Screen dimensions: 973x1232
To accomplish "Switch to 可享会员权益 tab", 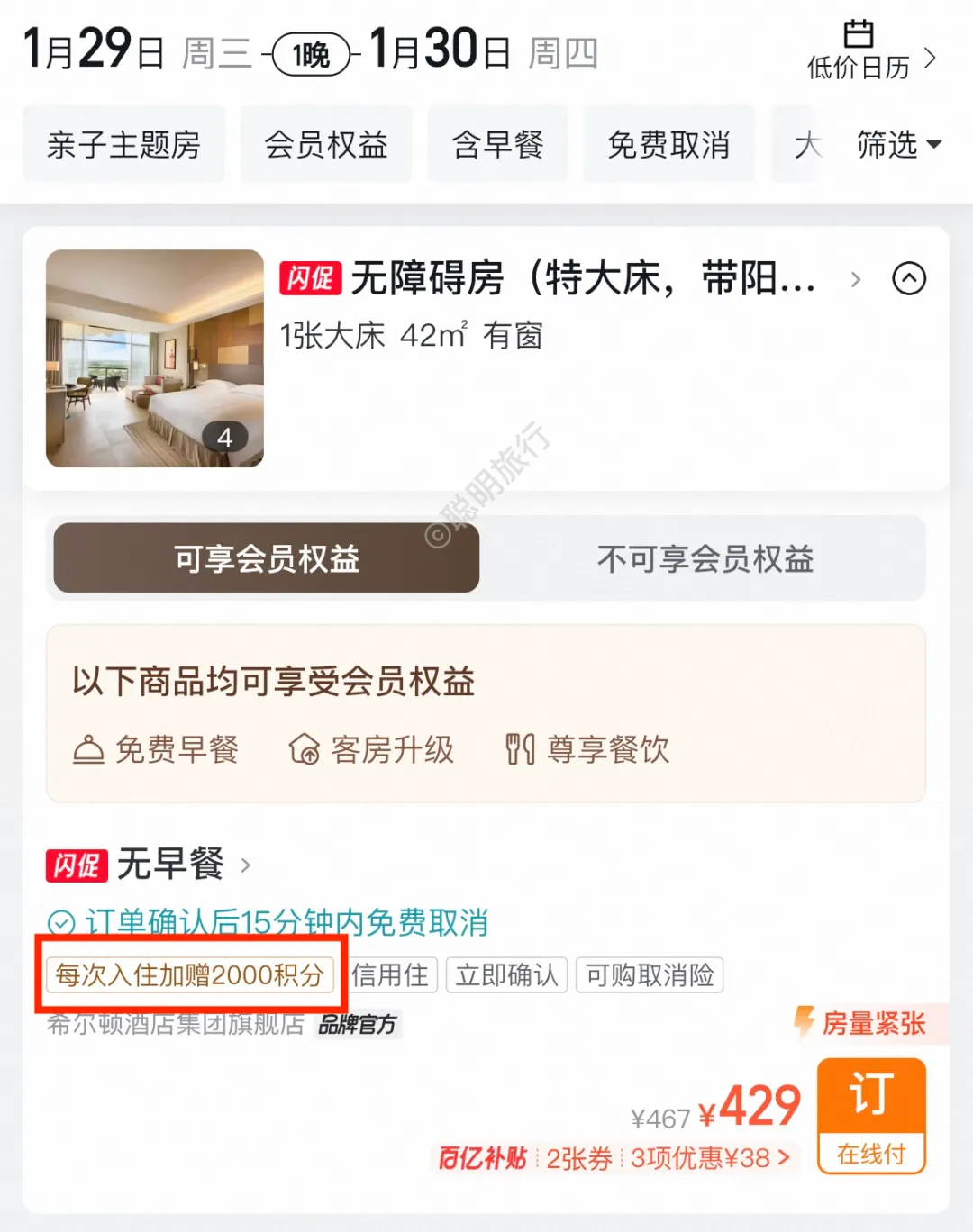I will coord(267,558).
